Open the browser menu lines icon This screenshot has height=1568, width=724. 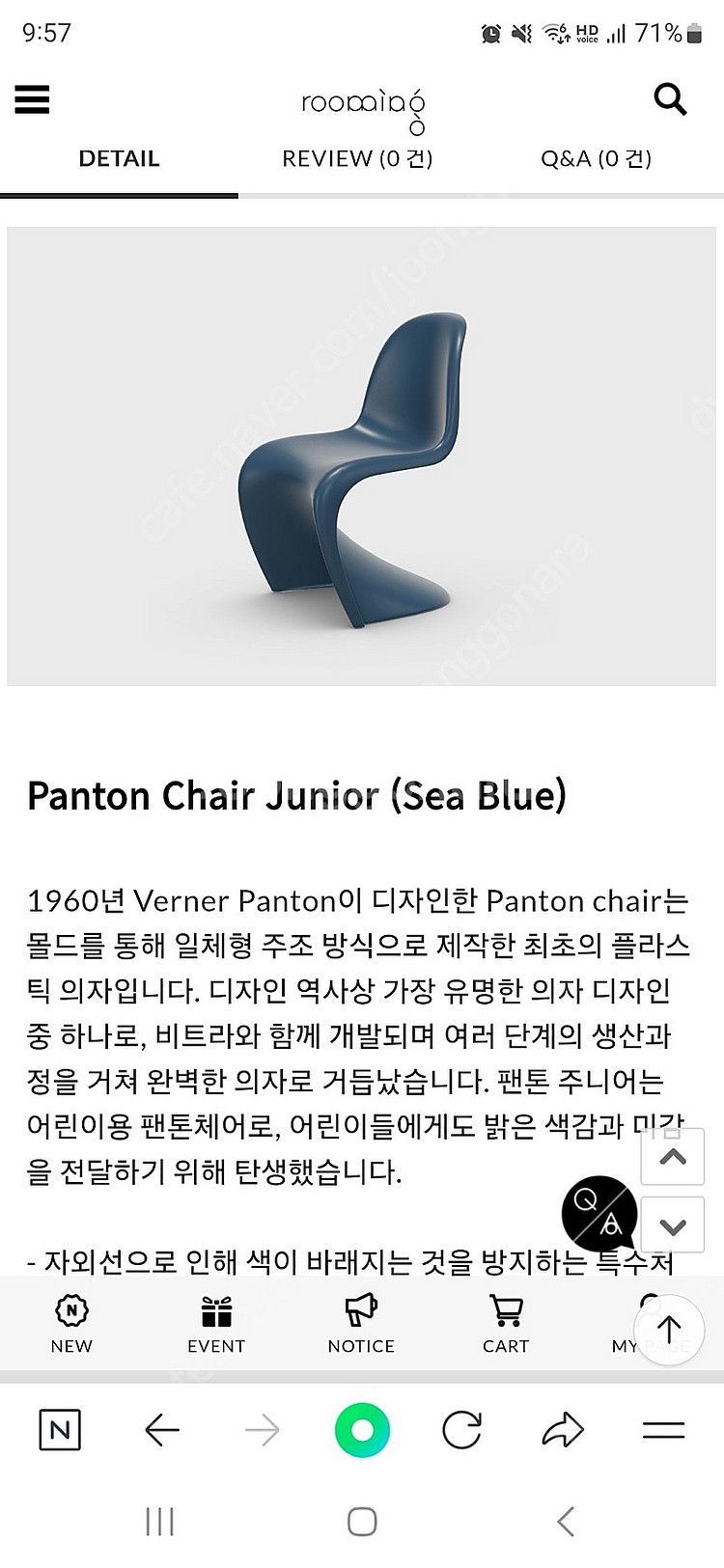[x=664, y=1430]
